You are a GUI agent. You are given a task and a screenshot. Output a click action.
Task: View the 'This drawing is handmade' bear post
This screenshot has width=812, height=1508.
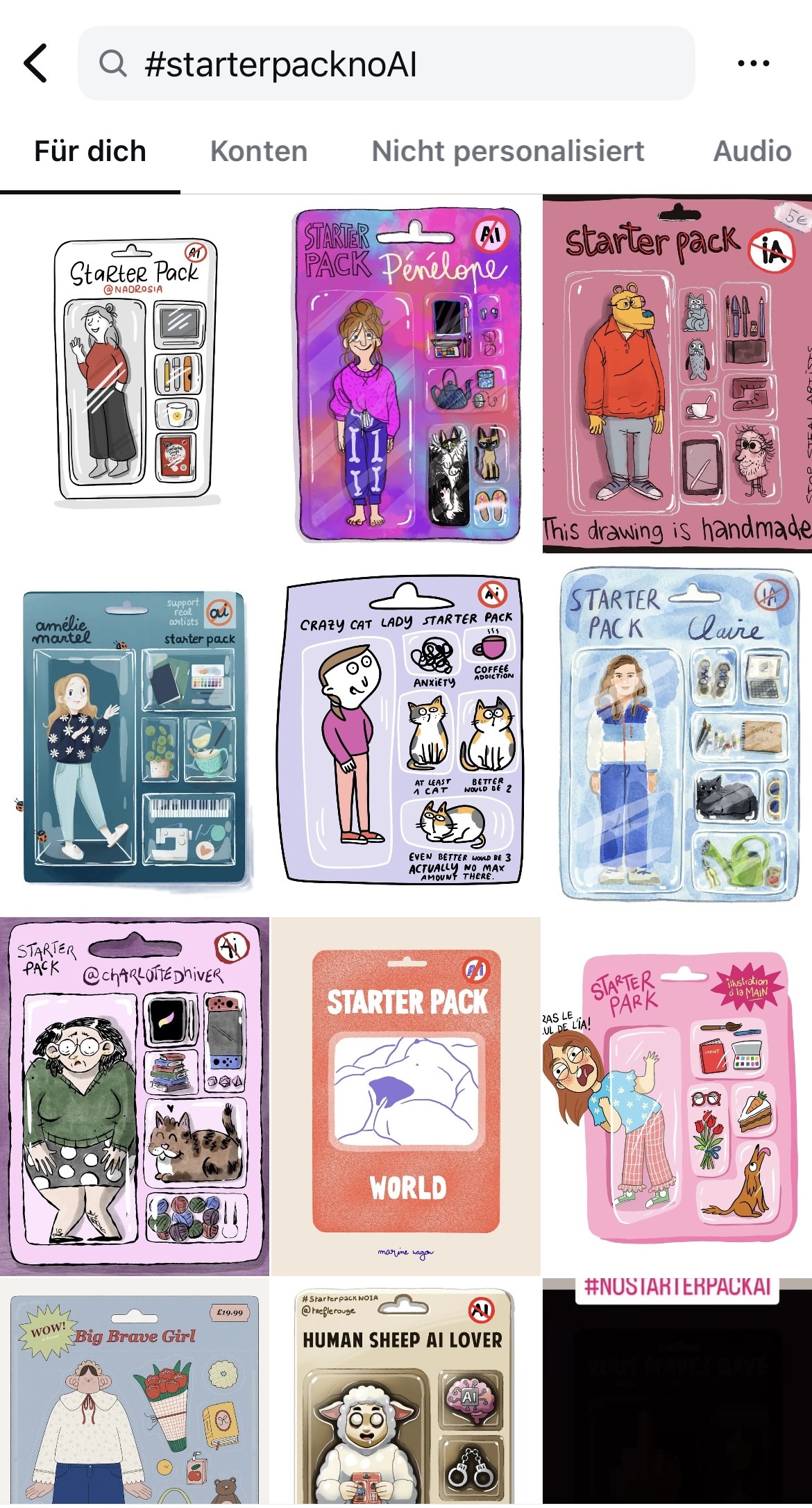pyautogui.click(x=677, y=374)
